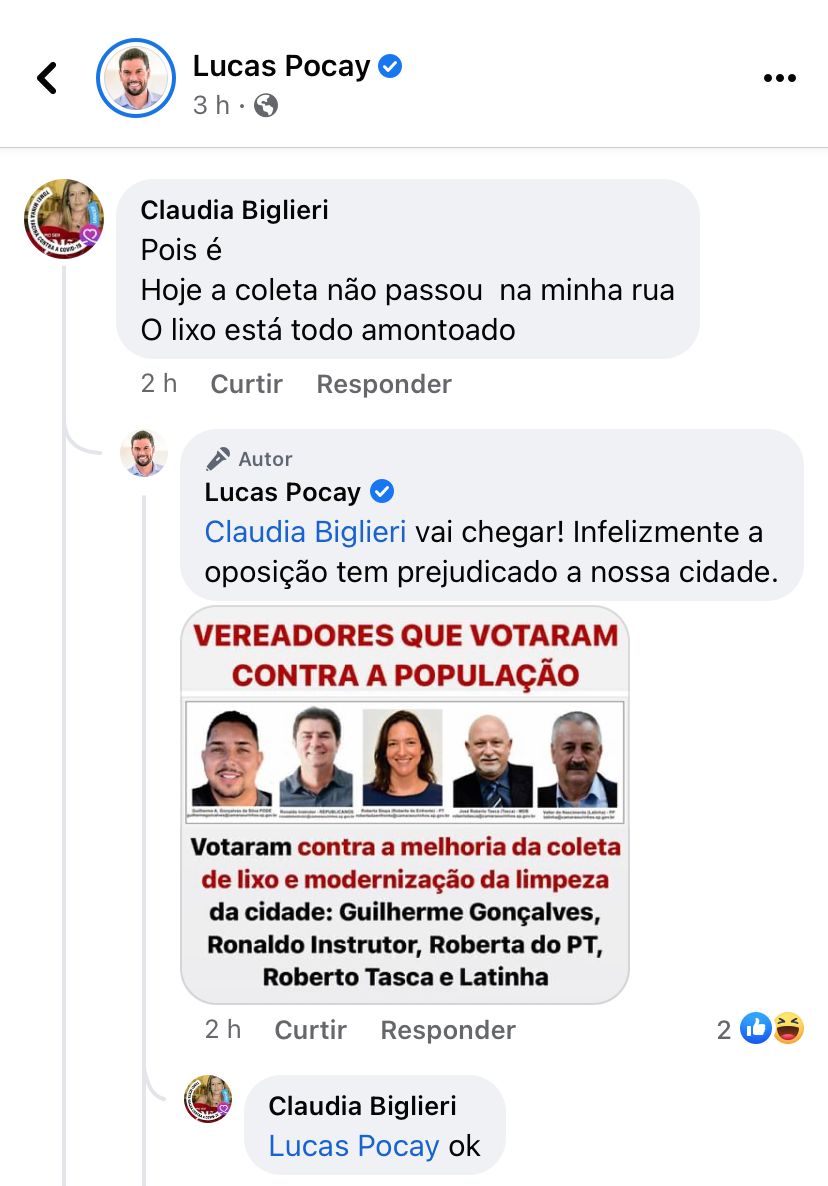The height and width of the screenshot is (1186, 828).
Task: Open the three-dot overflow menu
Action: (x=779, y=78)
